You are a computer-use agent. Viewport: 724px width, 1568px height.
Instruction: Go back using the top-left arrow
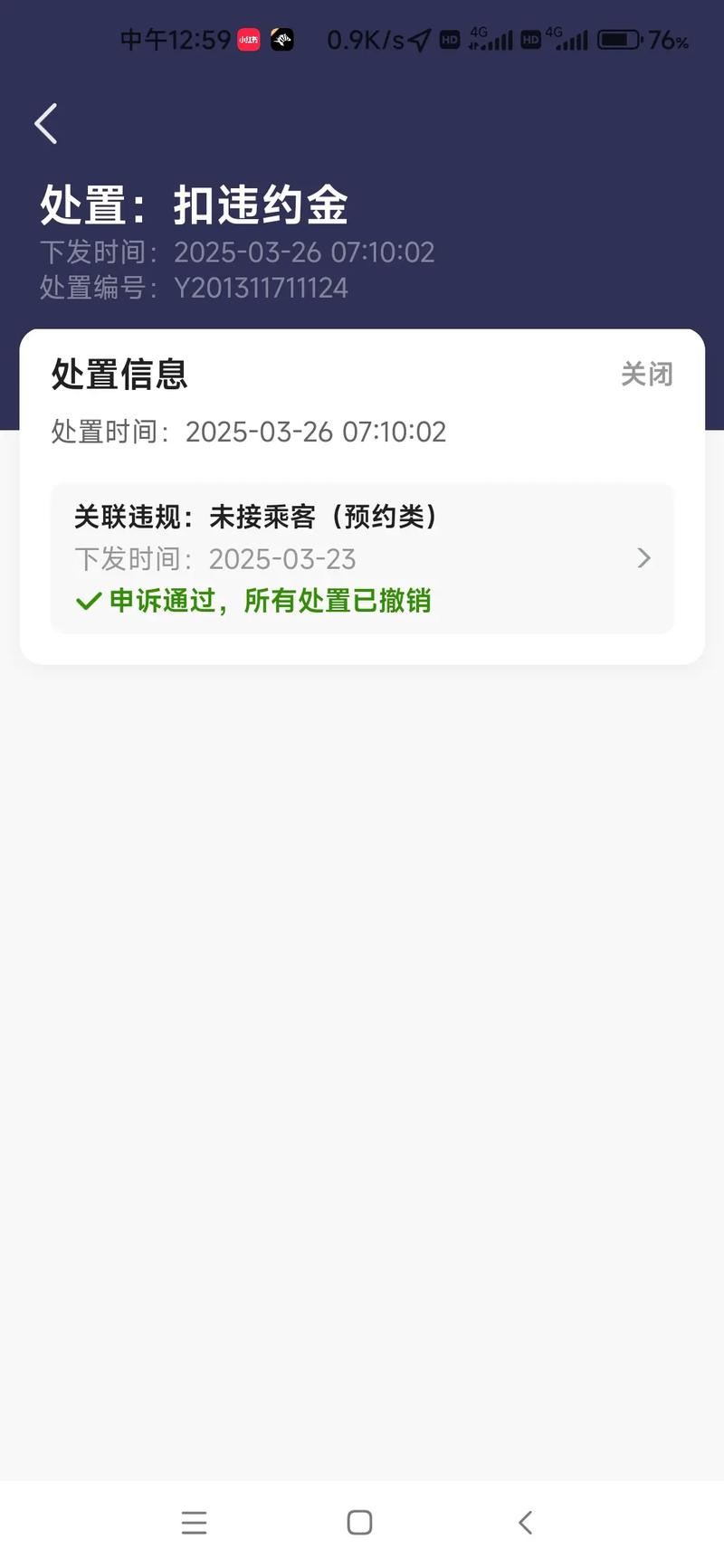point(46,124)
